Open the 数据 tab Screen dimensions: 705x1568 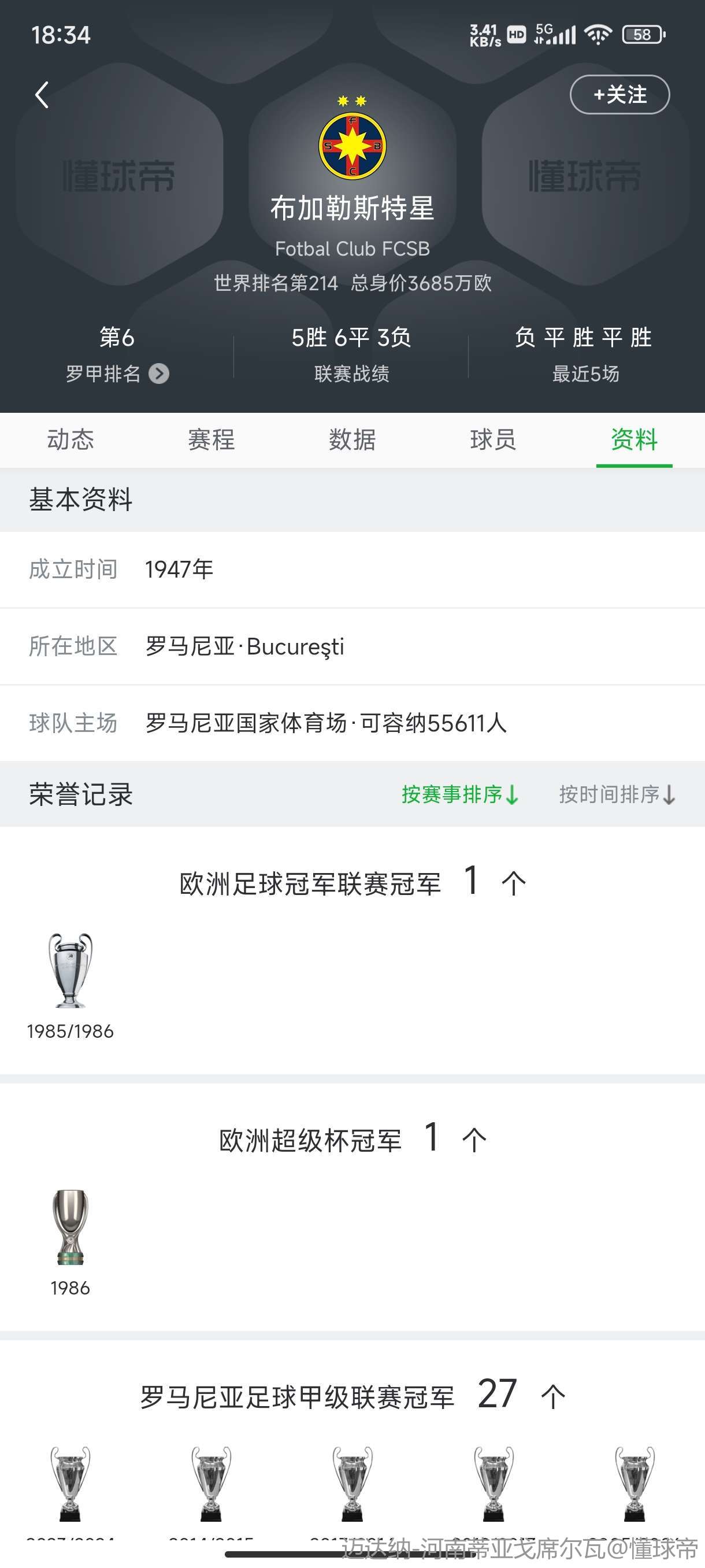tap(352, 439)
